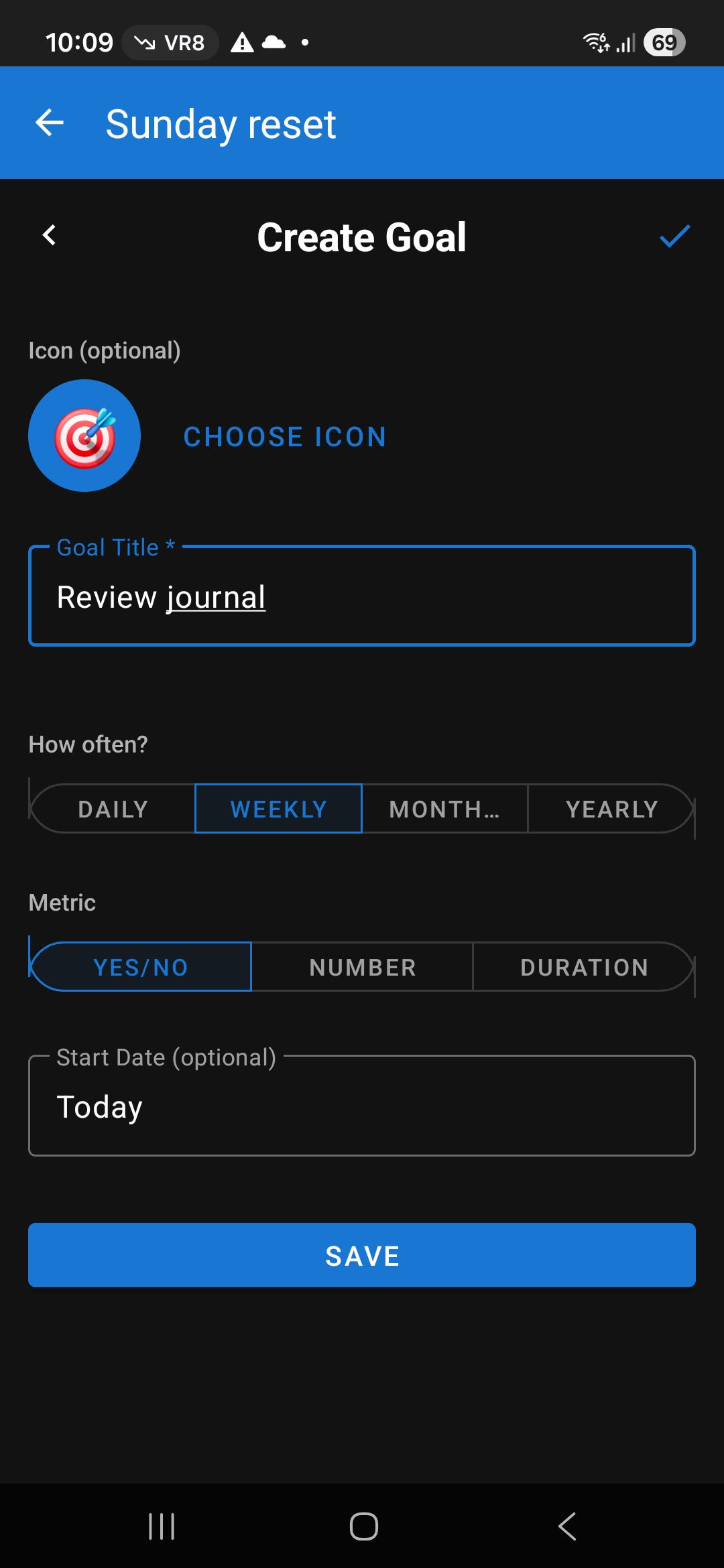Image resolution: width=724 pixels, height=1568 pixels.
Task: Click the target emoji goal icon
Action: [x=84, y=435]
